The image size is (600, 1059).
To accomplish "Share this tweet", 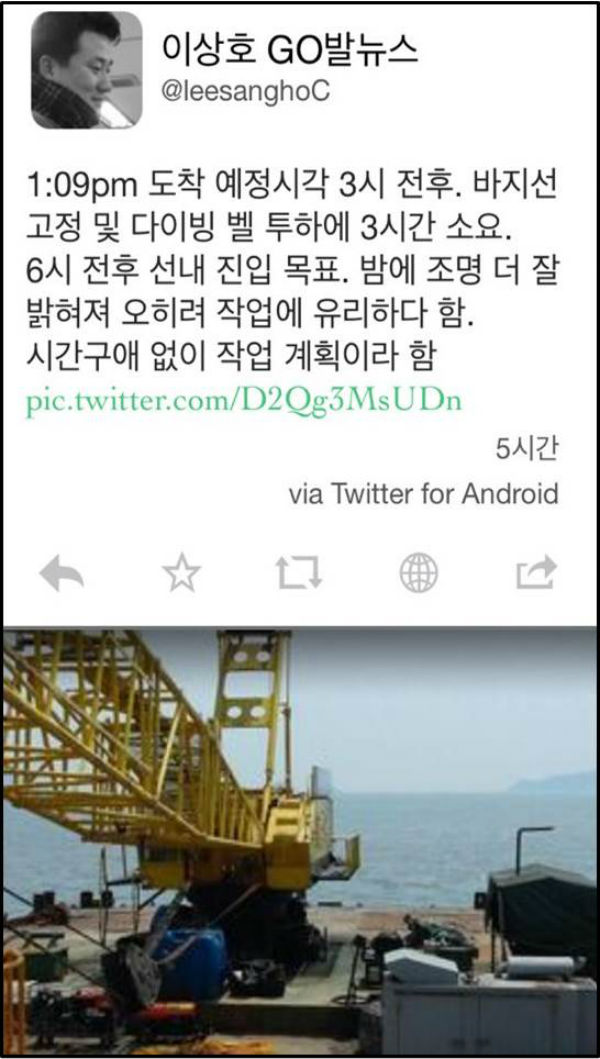I will pos(535,573).
